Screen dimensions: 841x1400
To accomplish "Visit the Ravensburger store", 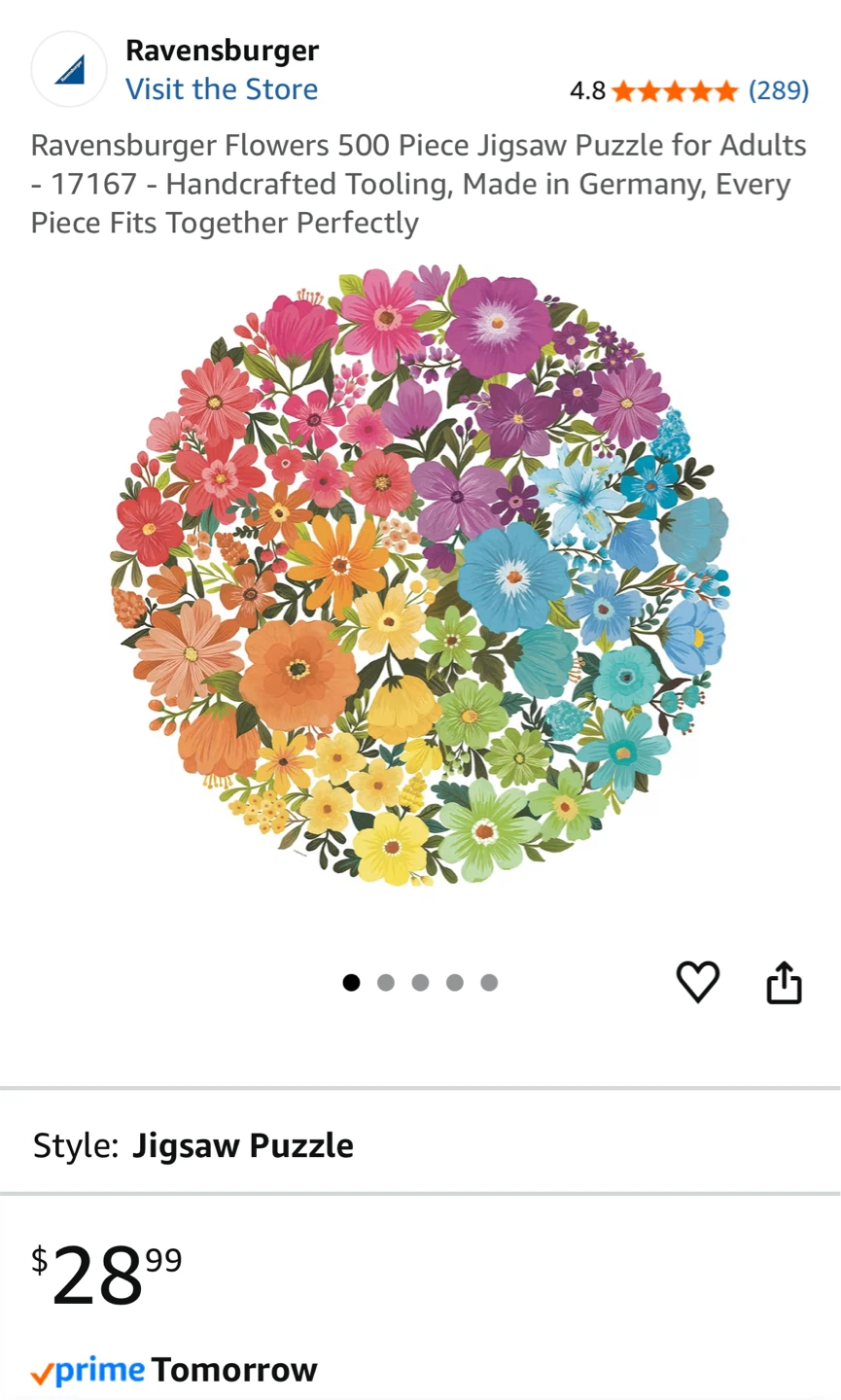I will click(221, 89).
